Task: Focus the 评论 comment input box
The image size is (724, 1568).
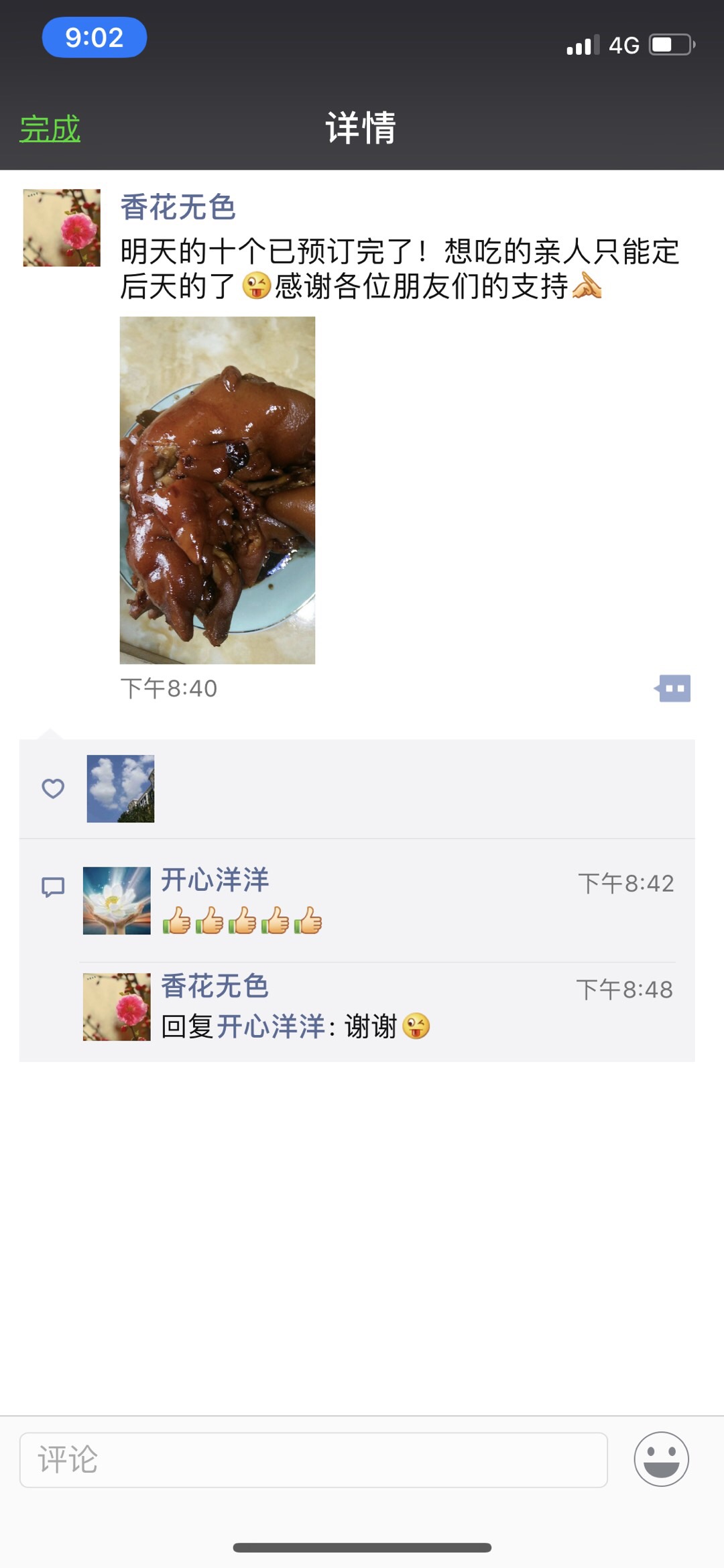Action: click(313, 1459)
